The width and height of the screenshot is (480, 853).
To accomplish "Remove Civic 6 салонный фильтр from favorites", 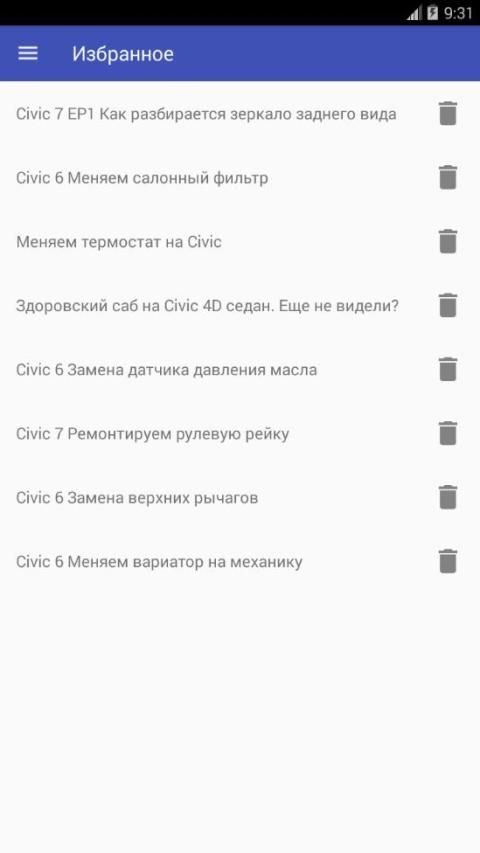I will (x=448, y=177).
